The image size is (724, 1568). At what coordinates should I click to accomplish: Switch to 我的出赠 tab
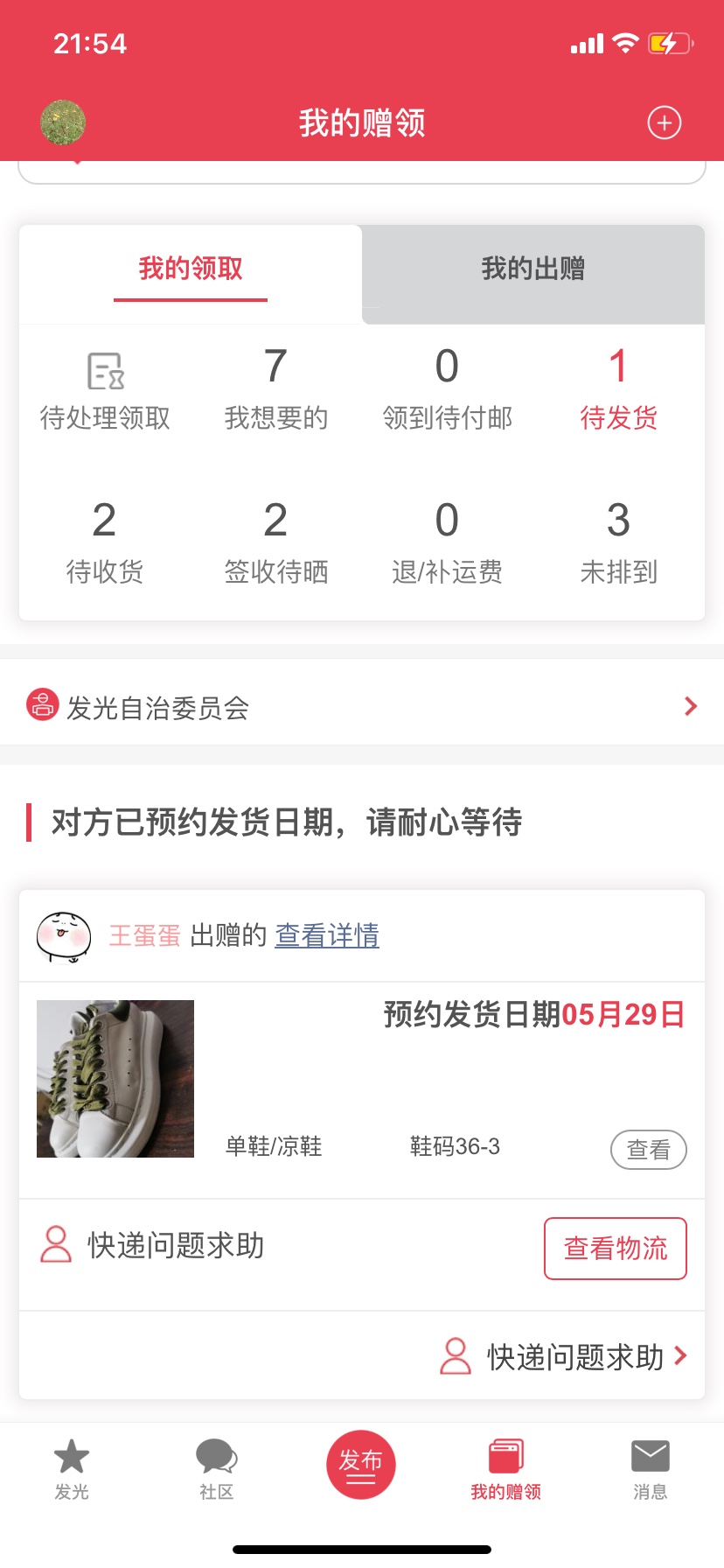tap(533, 269)
